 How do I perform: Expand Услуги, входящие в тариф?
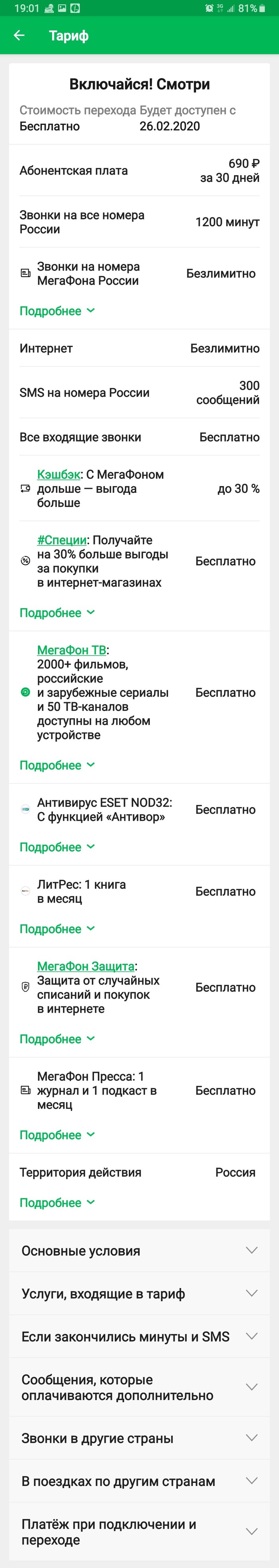point(139,1293)
